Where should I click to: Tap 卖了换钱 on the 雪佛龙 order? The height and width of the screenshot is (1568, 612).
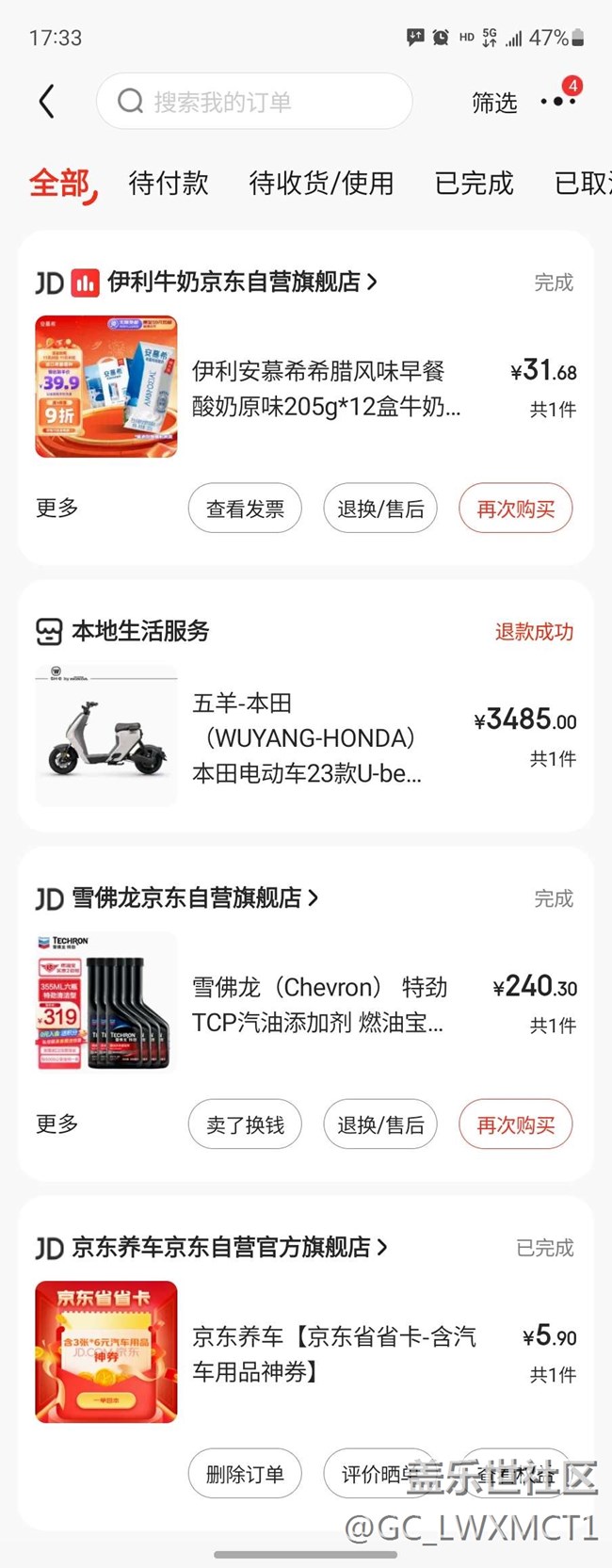point(245,1124)
